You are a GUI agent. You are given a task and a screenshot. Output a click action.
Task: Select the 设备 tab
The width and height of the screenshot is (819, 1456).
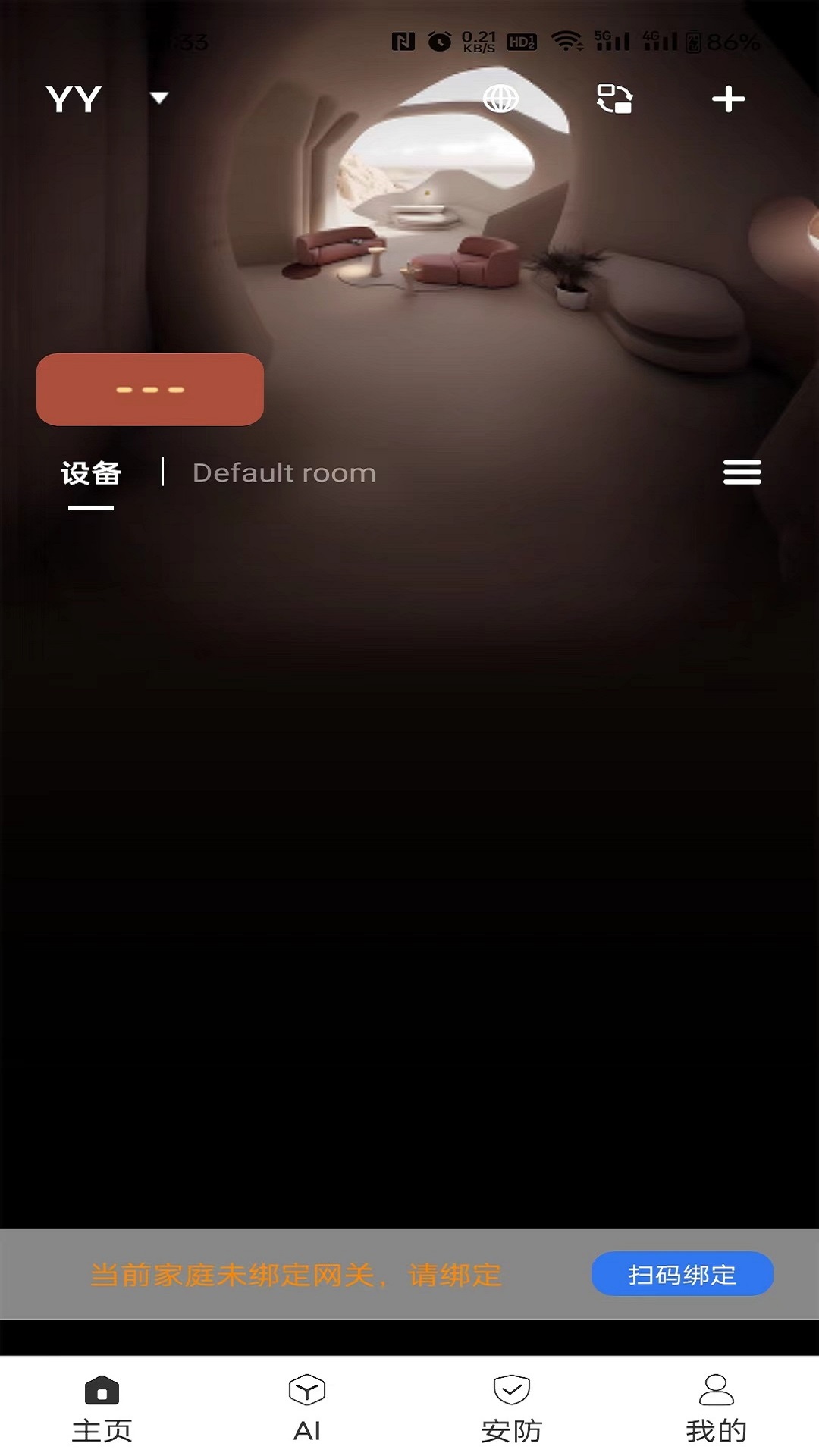(x=91, y=473)
